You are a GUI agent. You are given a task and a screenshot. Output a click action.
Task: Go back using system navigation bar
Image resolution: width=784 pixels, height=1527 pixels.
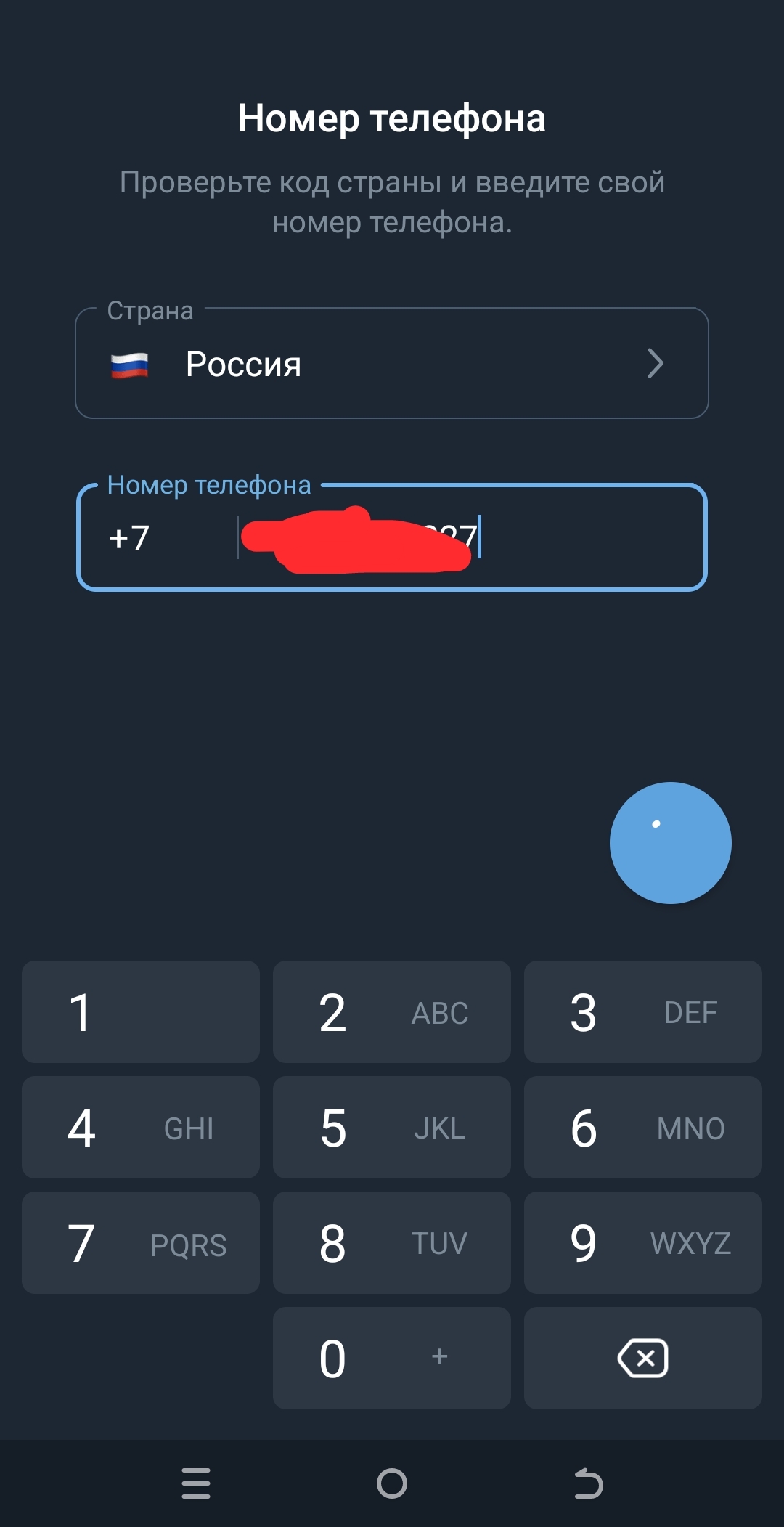(x=588, y=1483)
